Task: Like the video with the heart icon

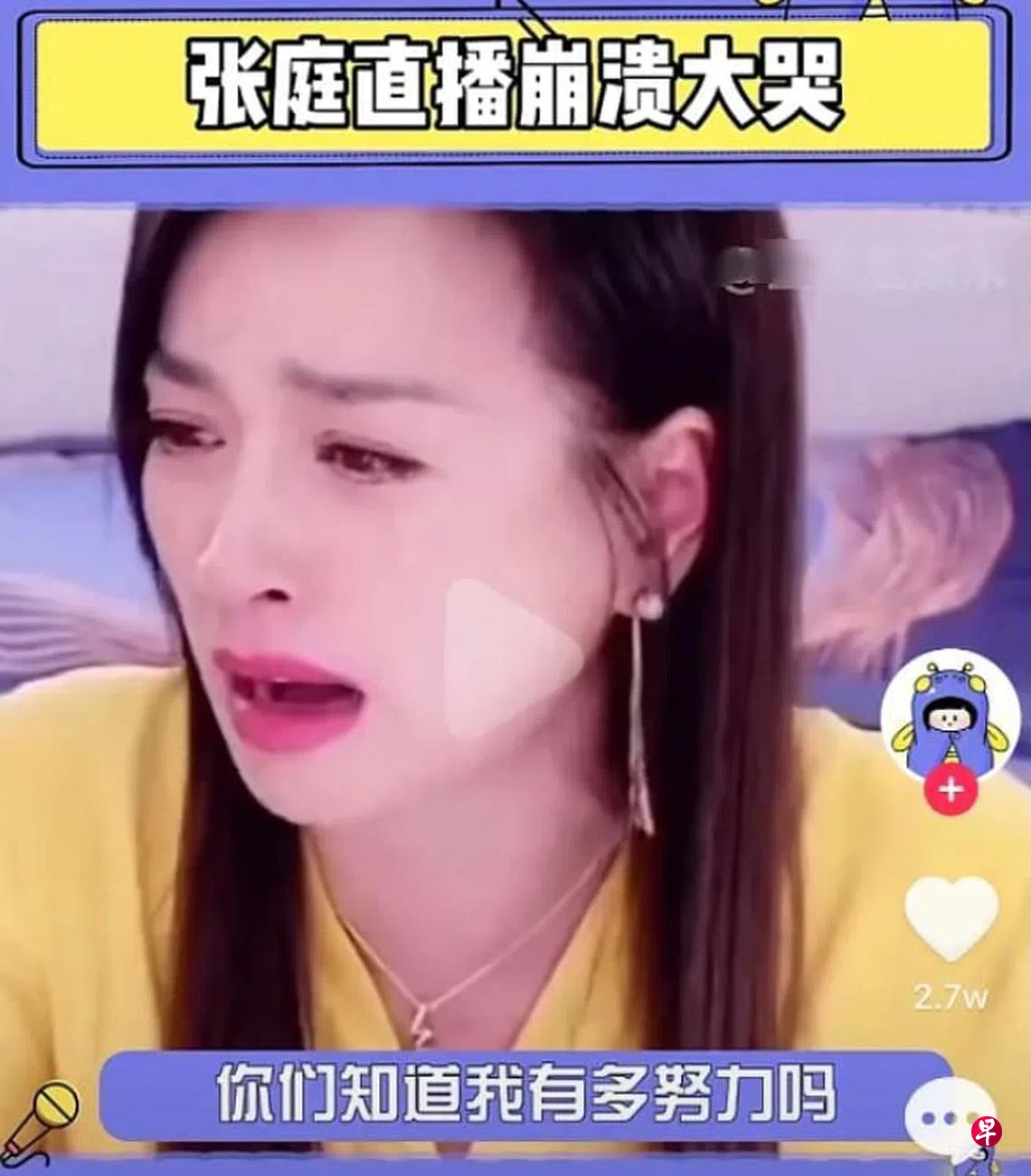Action: coord(951,916)
